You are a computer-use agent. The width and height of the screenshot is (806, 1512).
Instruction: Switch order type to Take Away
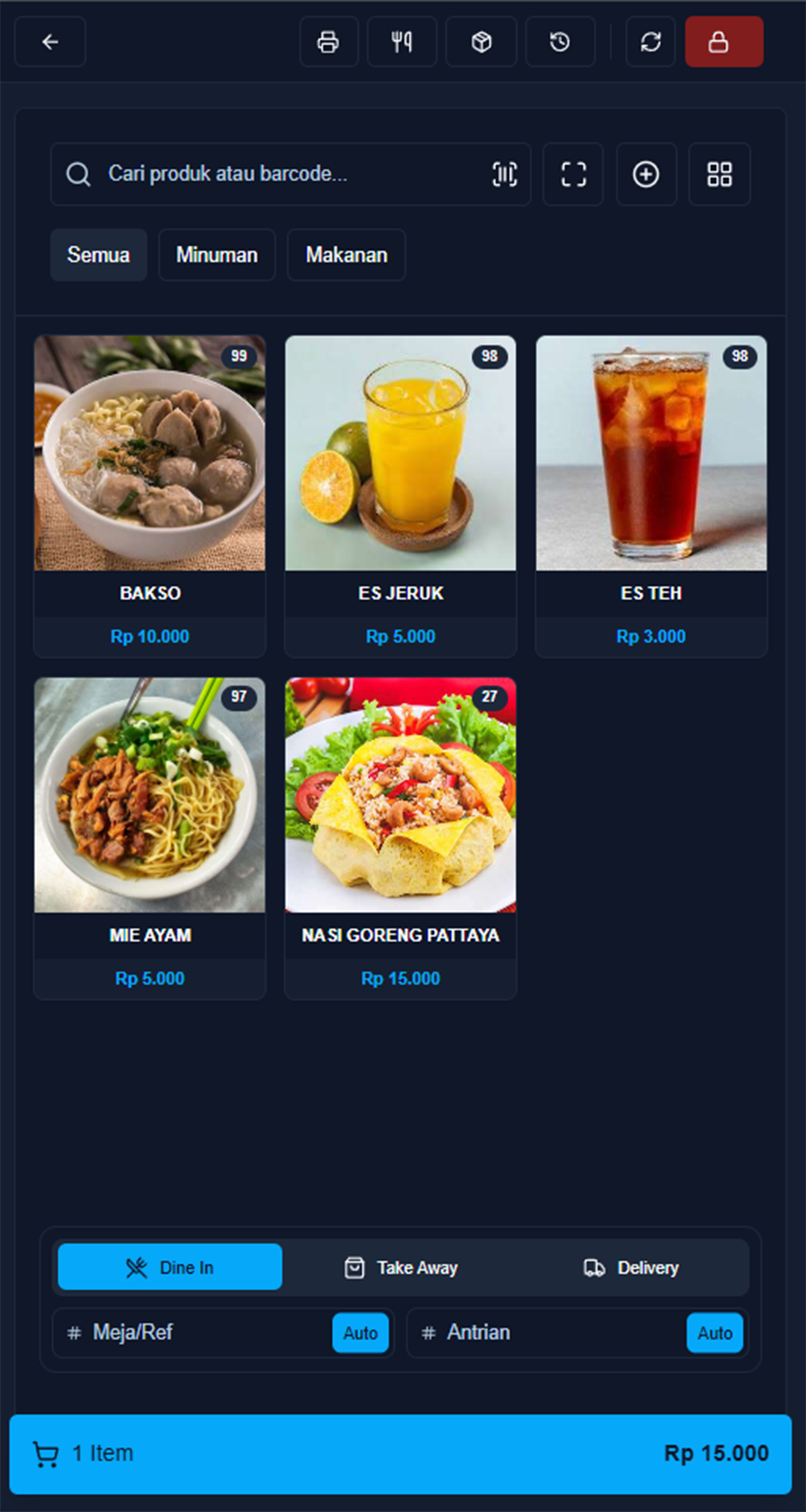[401, 1268]
